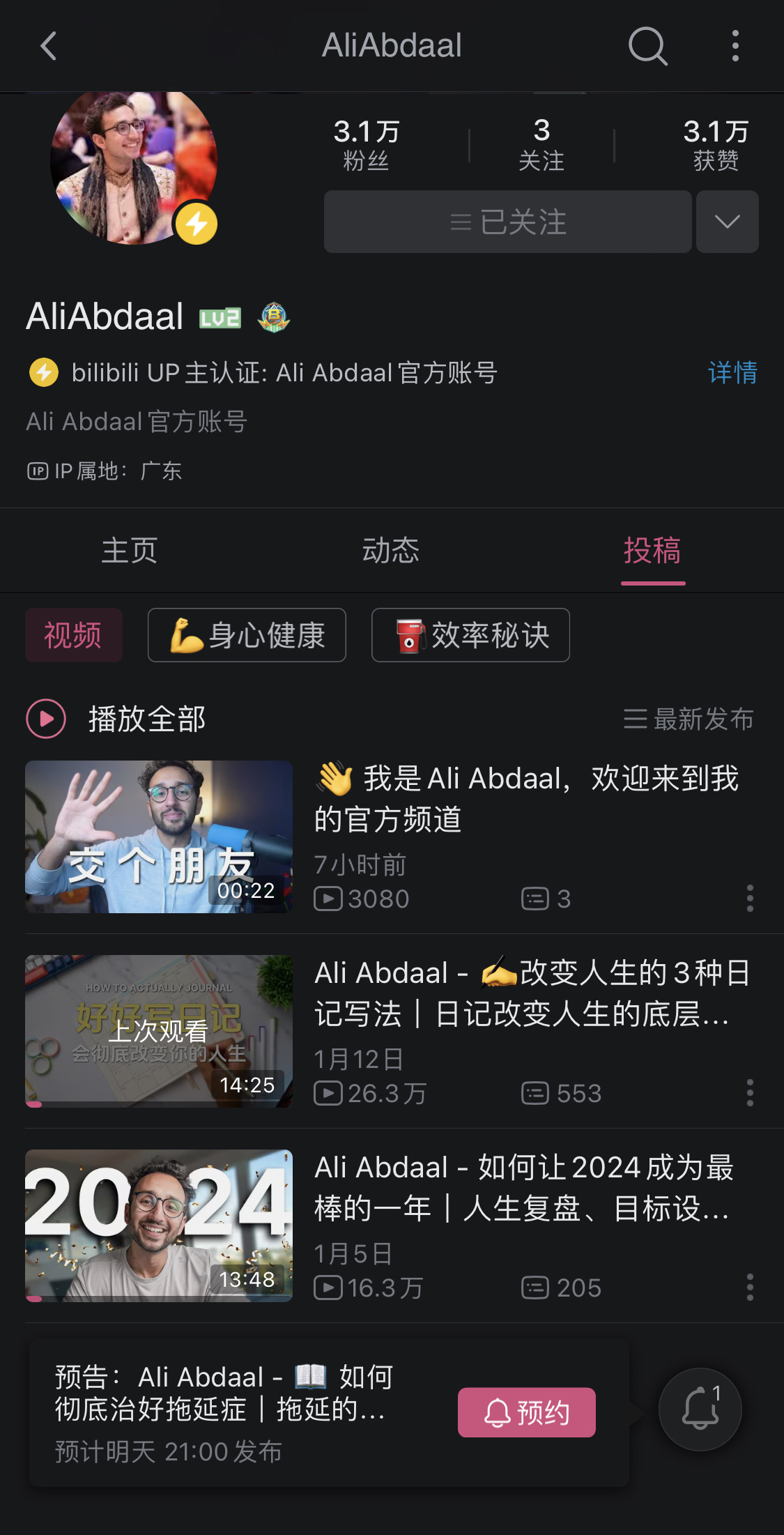Image resolution: width=784 pixels, height=1535 pixels.
Task: Open more options for the 日记写法 video
Action: tap(750, 1093)
